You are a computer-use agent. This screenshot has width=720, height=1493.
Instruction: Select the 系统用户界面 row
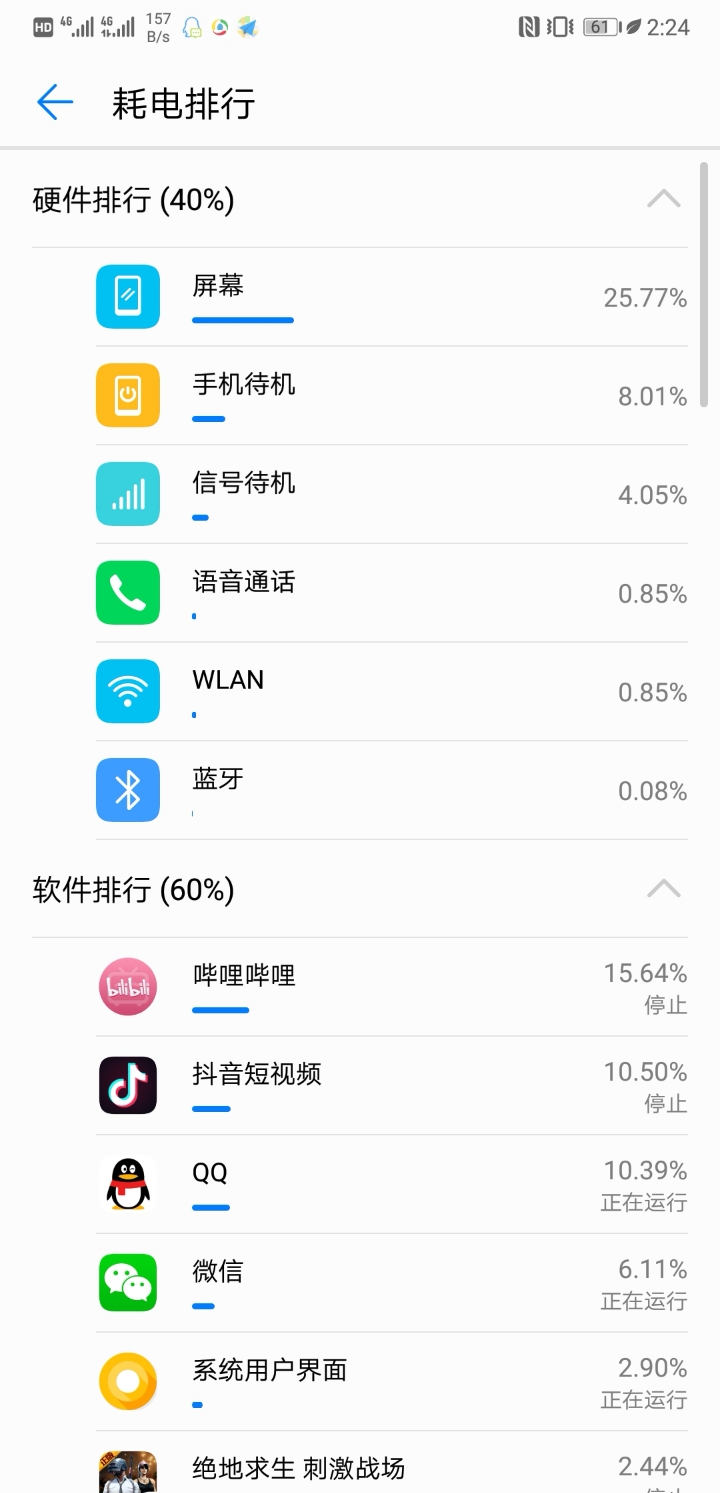point(391,1382)
